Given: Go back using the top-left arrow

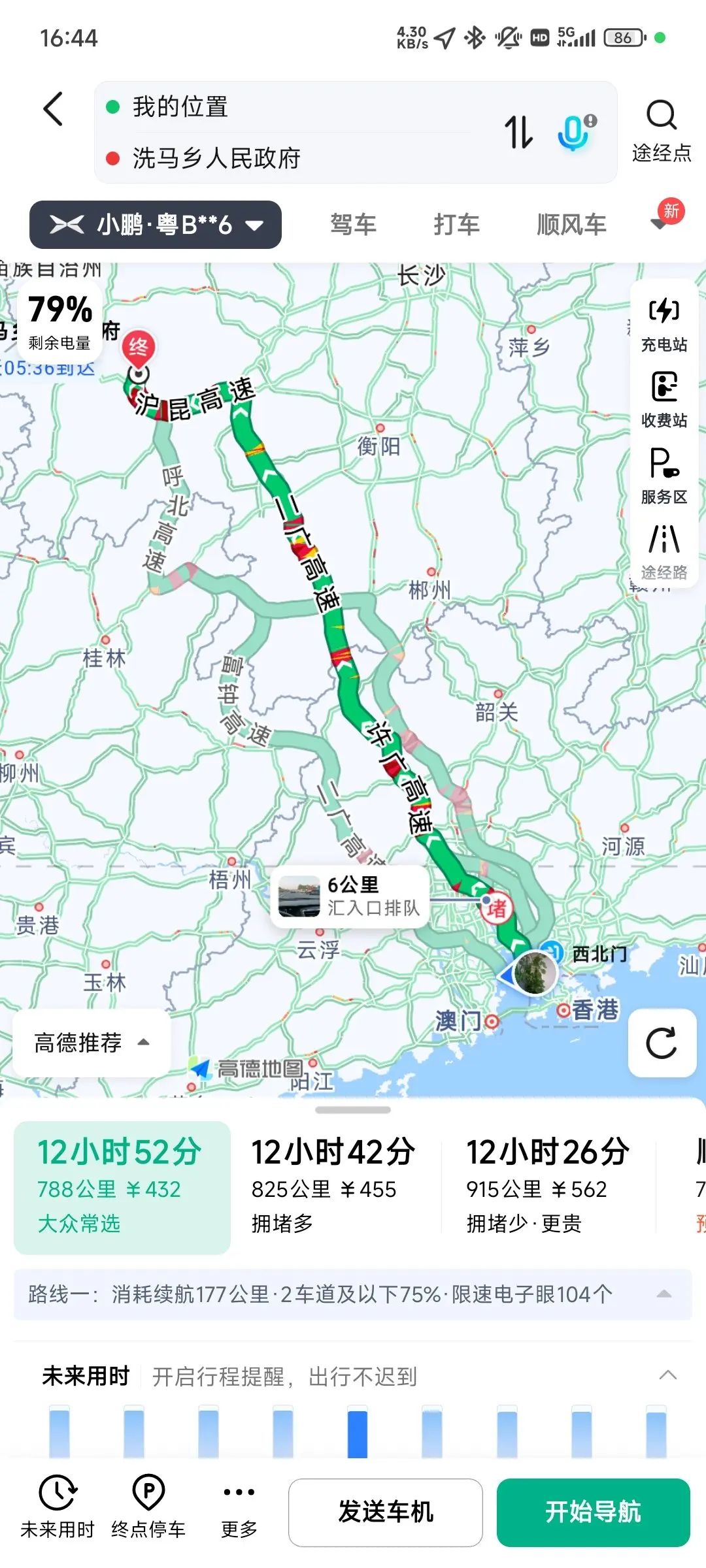Looking at the screenshot, I should (53, 108).
